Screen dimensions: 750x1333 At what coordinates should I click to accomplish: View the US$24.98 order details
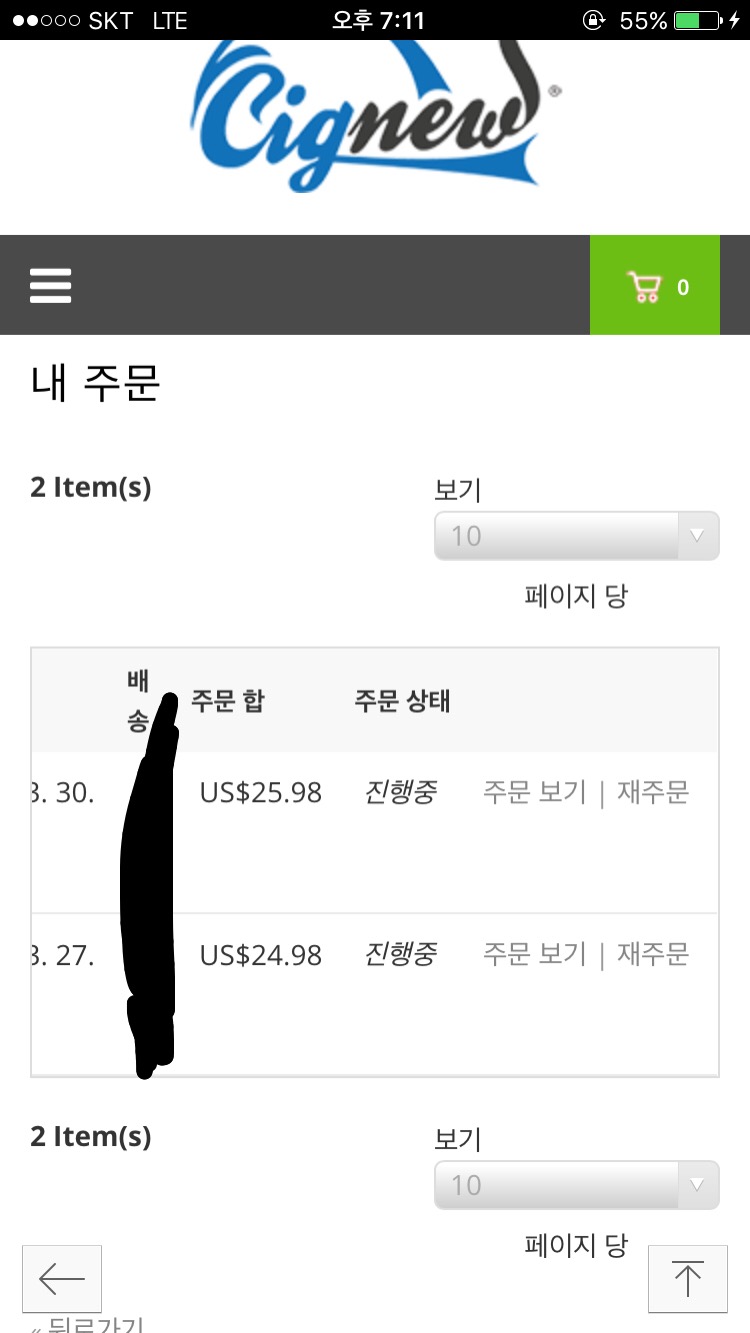tap(534, 955)
